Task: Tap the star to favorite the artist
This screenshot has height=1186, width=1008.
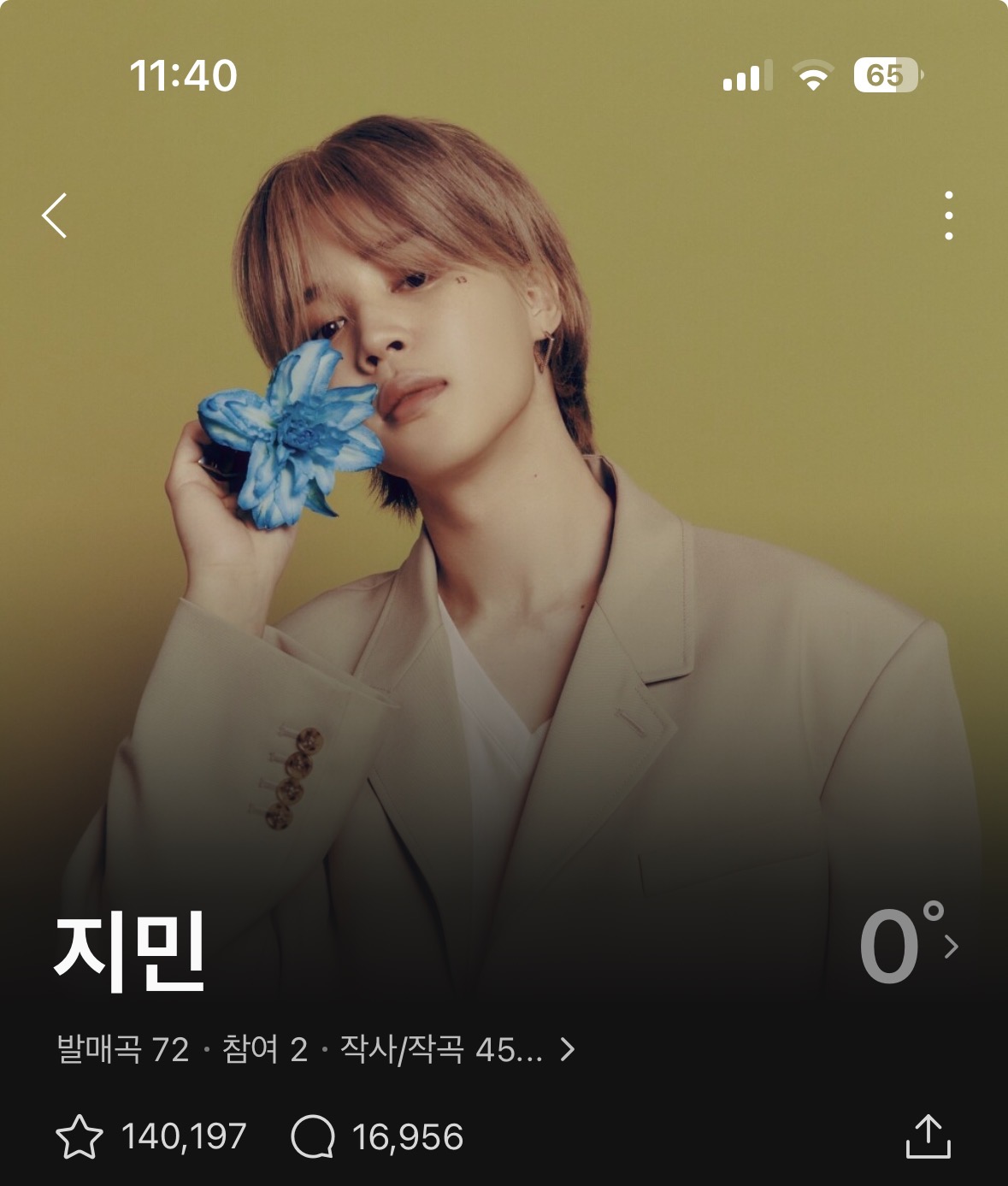Action: tap(79, 1137)
